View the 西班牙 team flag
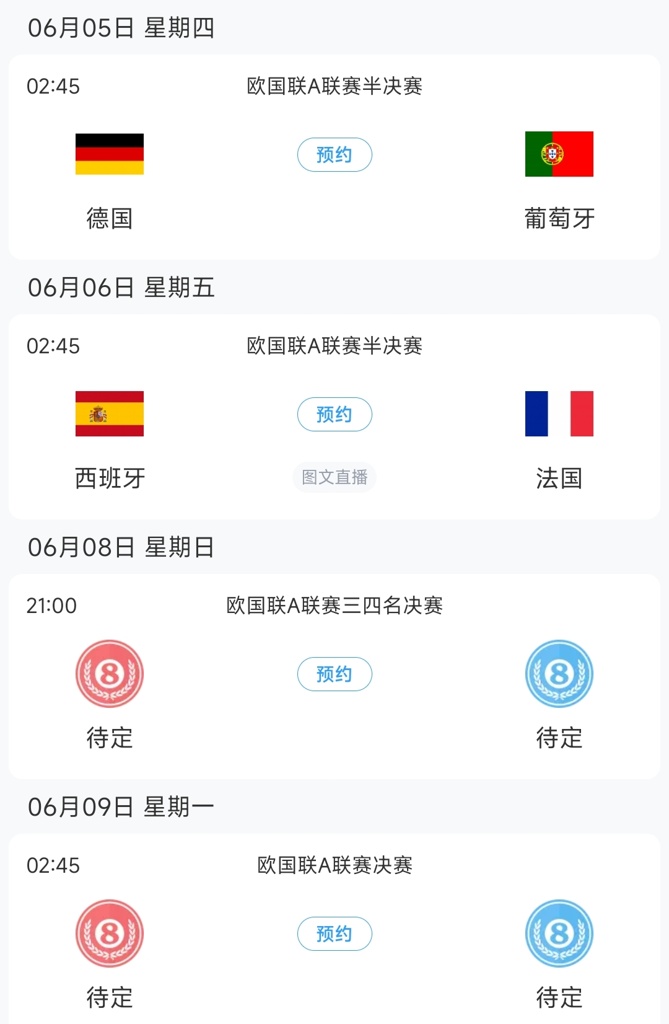Image resolution: width=669 pixels, height=1024 pixels. point(109,414)
